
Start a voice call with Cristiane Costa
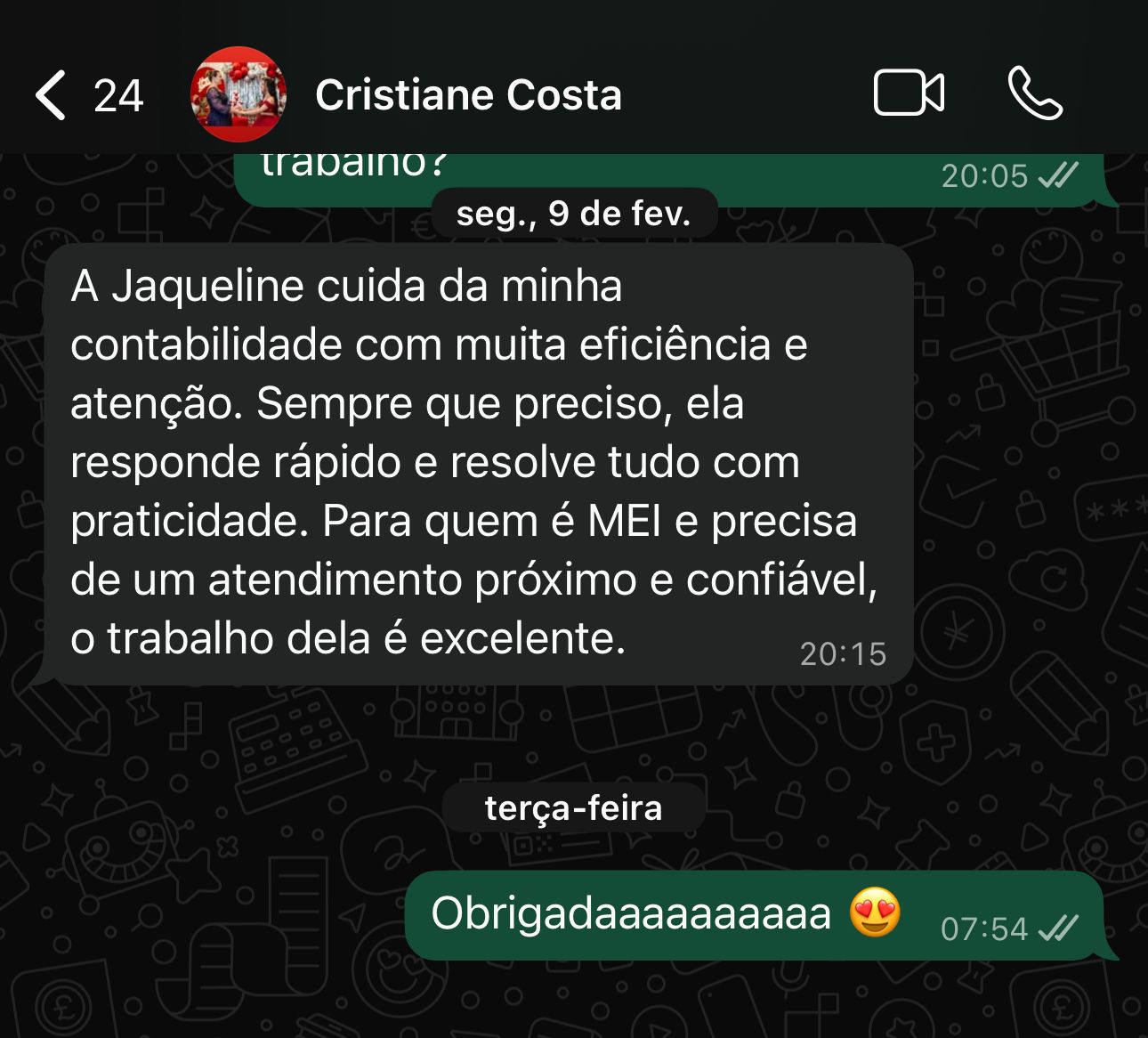[1035, 93]
